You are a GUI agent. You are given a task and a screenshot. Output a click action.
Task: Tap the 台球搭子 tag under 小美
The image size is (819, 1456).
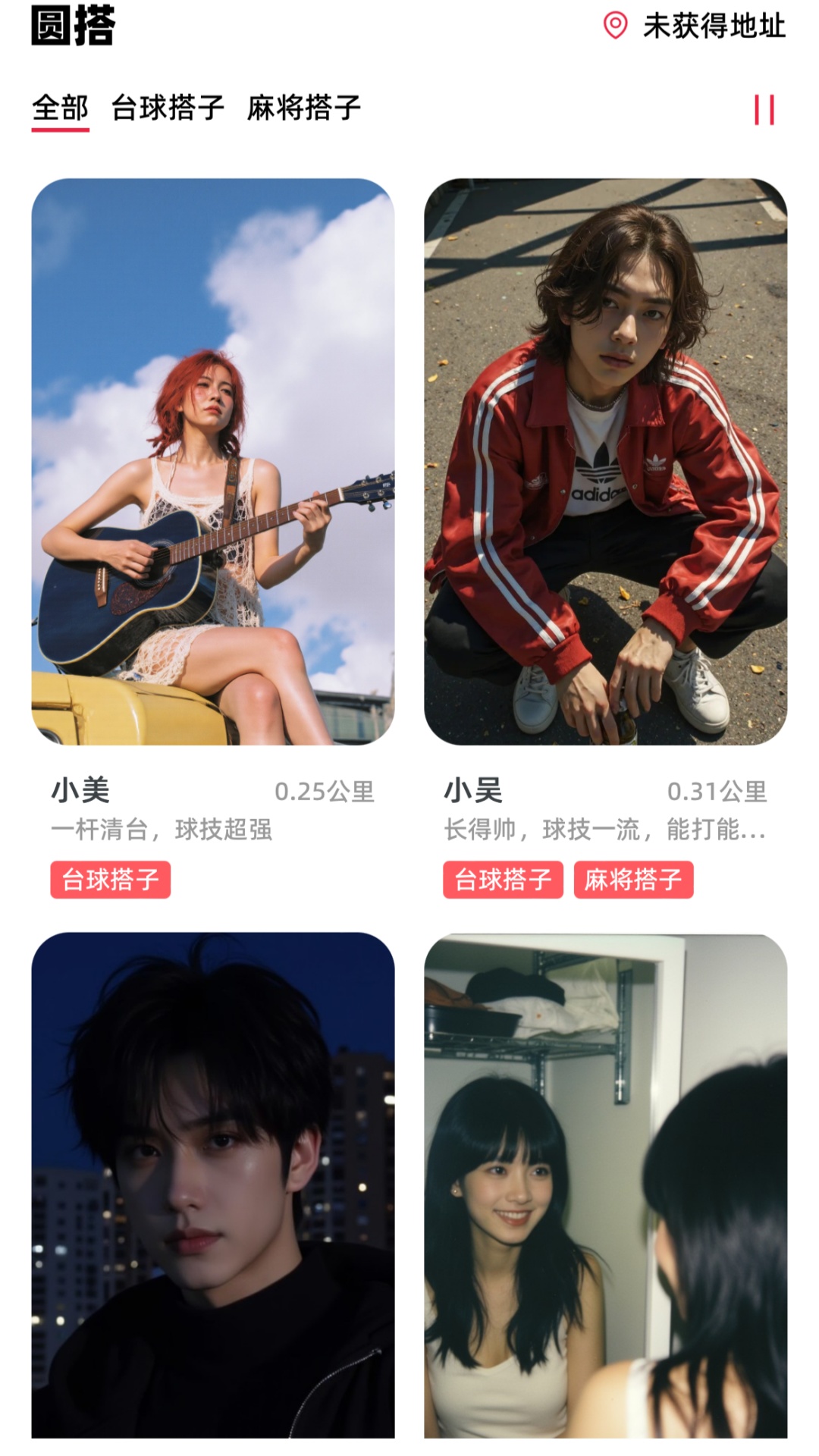point(111,880)
